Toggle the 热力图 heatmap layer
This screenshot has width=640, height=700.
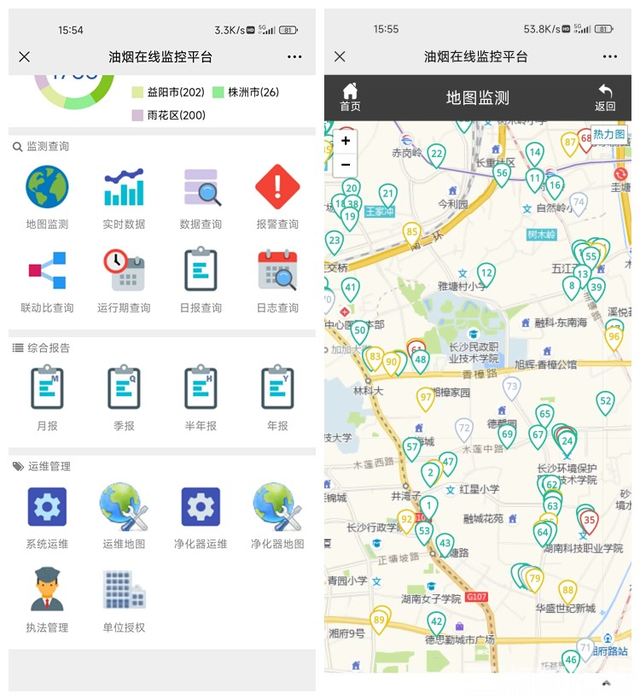(x=609, y=134)
